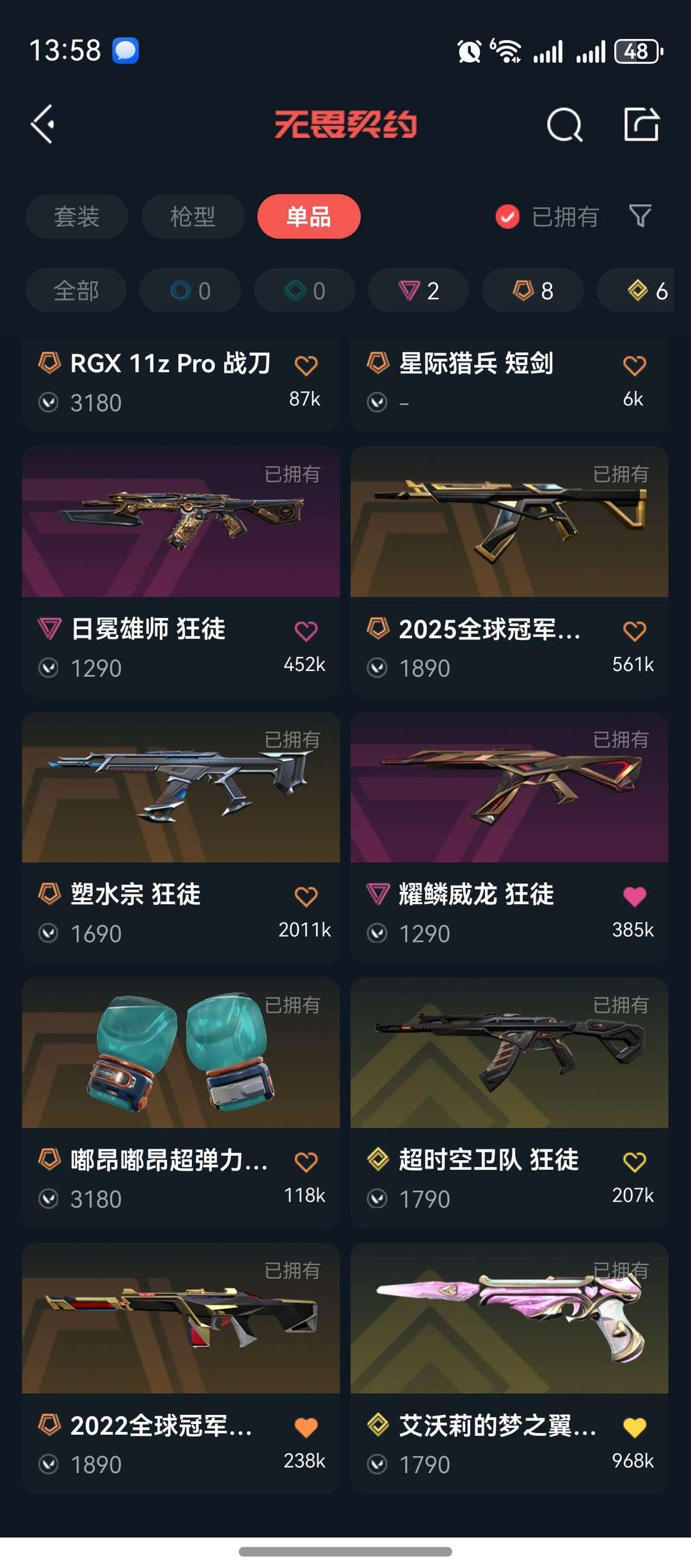This screenshot has height=1568, width=691.
Task: Like the 2025全球冠军 skin
Action: (634, 631)
